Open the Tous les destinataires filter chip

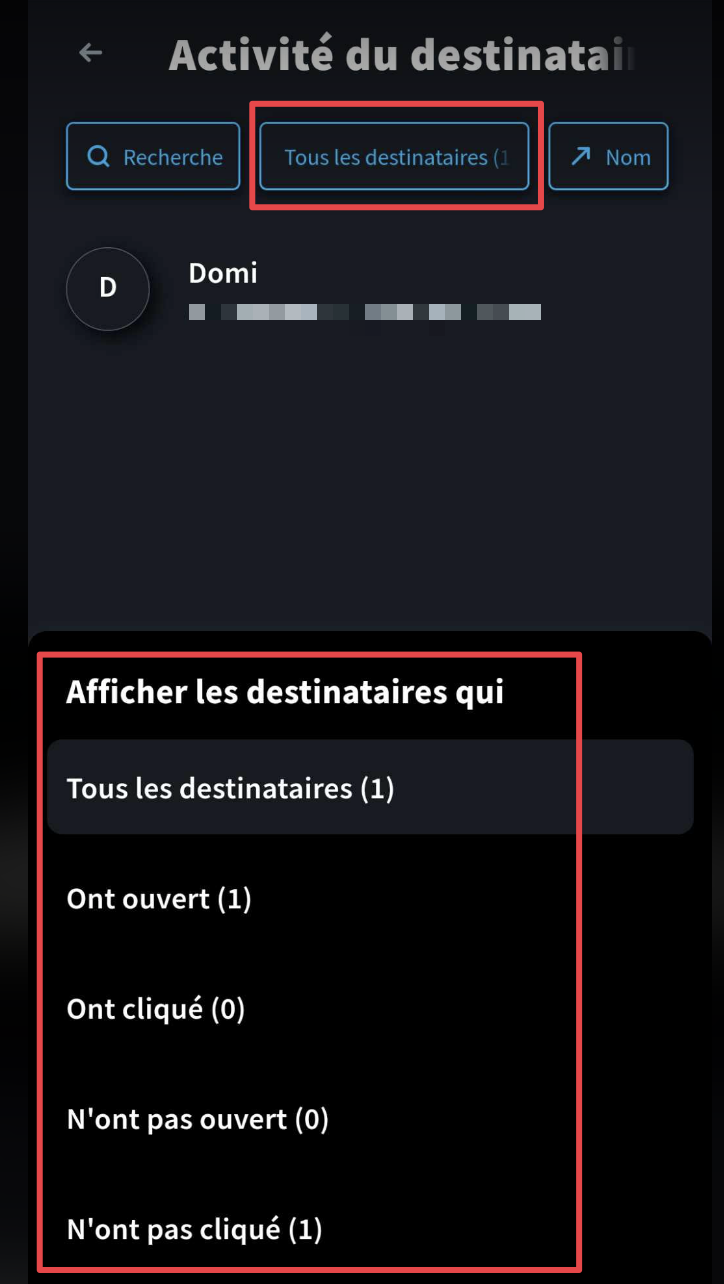pyautogui.click(x=394, y=156)
